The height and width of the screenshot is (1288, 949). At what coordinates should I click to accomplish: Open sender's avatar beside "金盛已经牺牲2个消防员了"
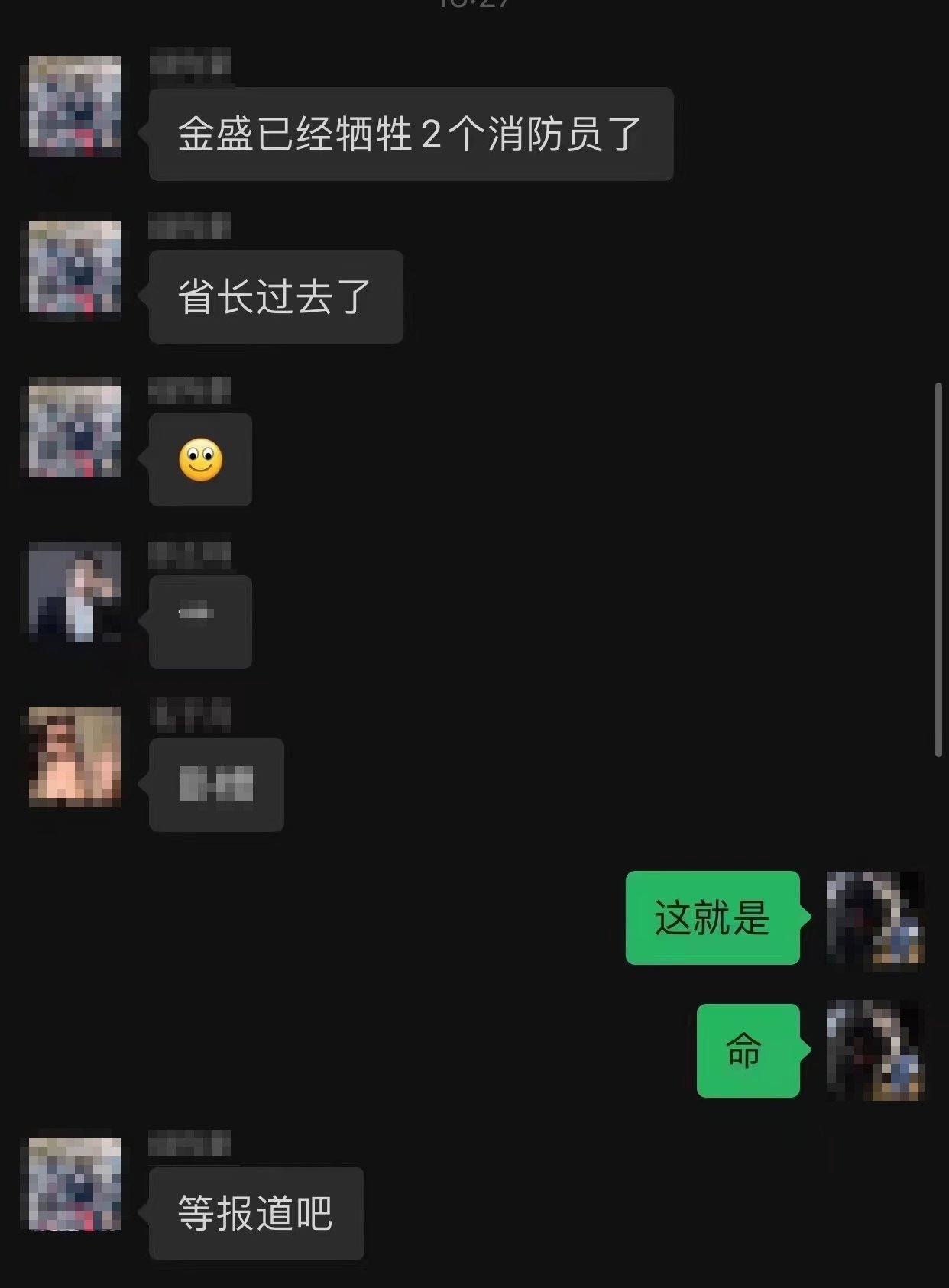click(74, 106)
